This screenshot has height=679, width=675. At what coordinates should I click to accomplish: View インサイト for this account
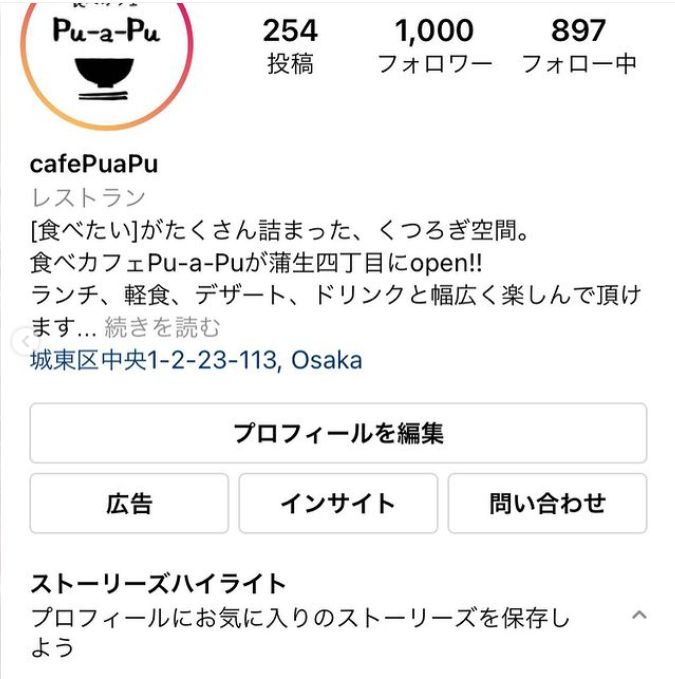(x=338, y=503)
